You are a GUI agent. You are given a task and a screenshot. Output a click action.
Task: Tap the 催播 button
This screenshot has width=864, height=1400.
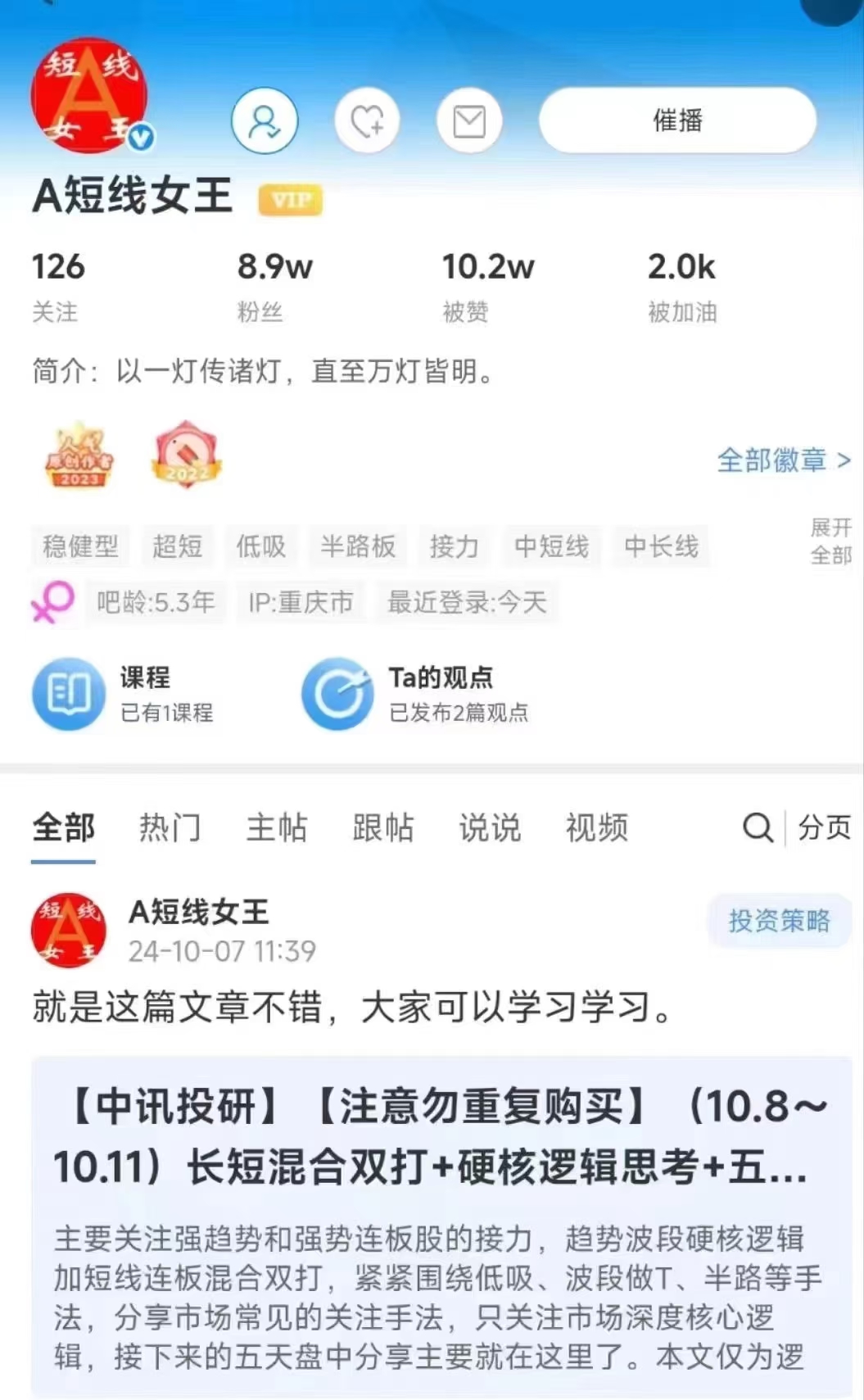[677, 120]
